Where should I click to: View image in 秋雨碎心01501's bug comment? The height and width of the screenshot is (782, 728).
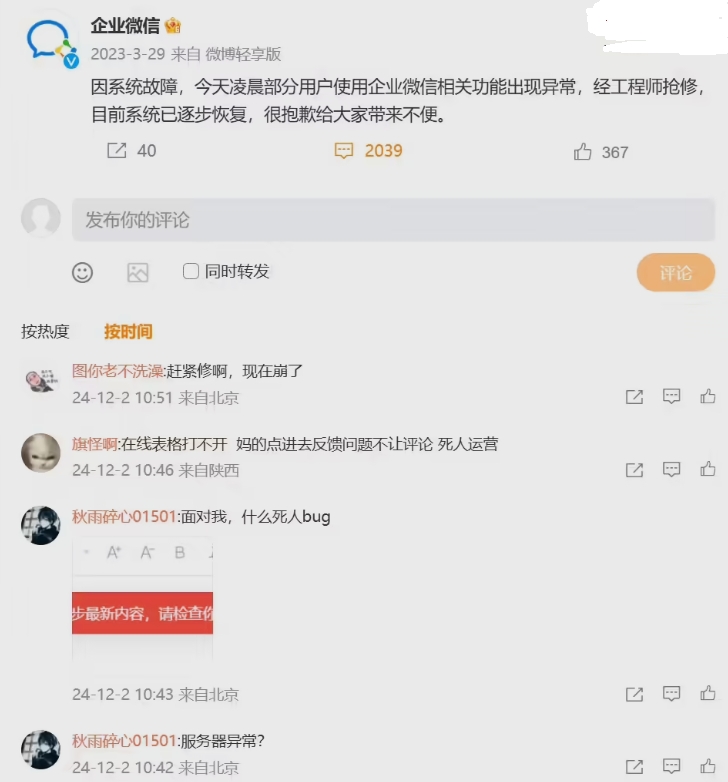(142, 600)
